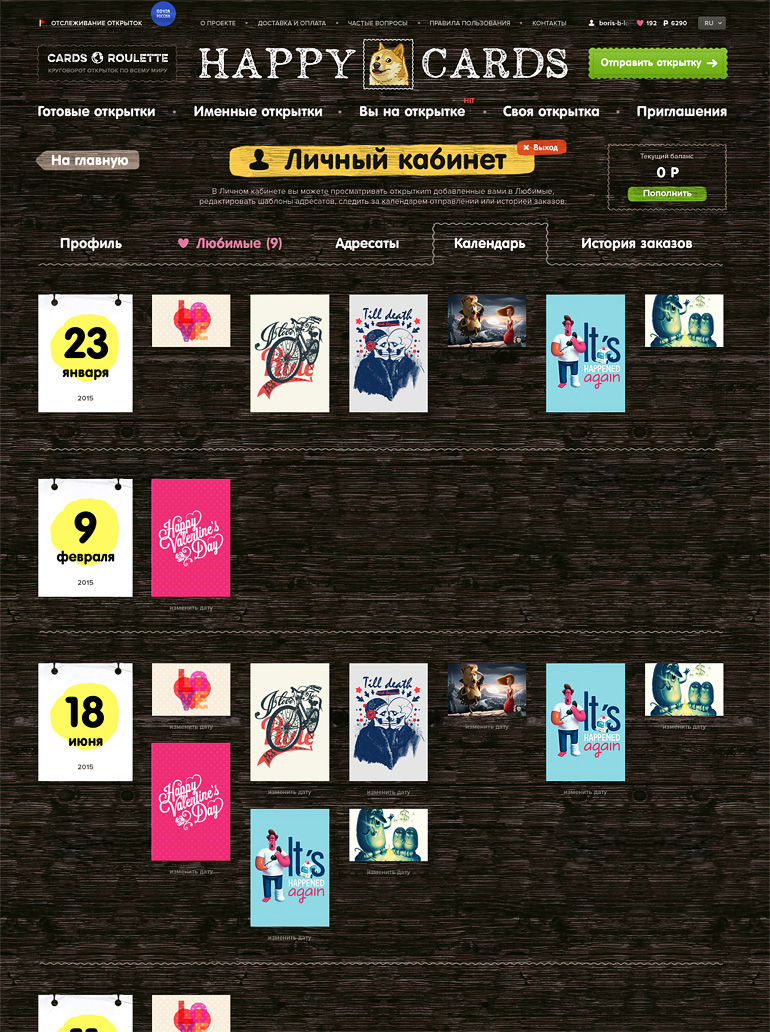
Task: Go to Готовые открытки section
Action: (x=96, y=112)
